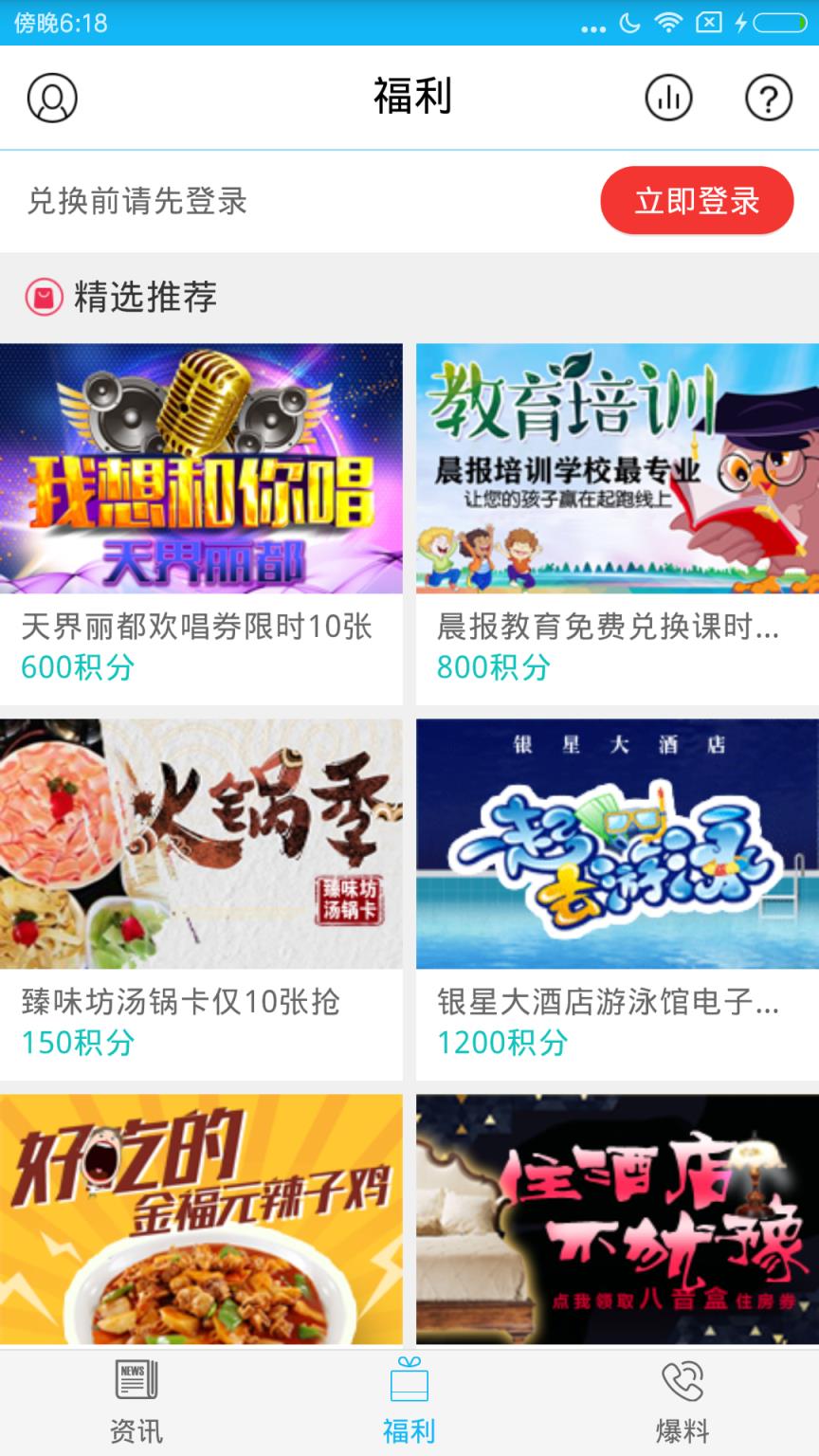The width and height of the screenshot is (819, 1456).
Task: Open the help question mark icon
Action: pos(770,98)
